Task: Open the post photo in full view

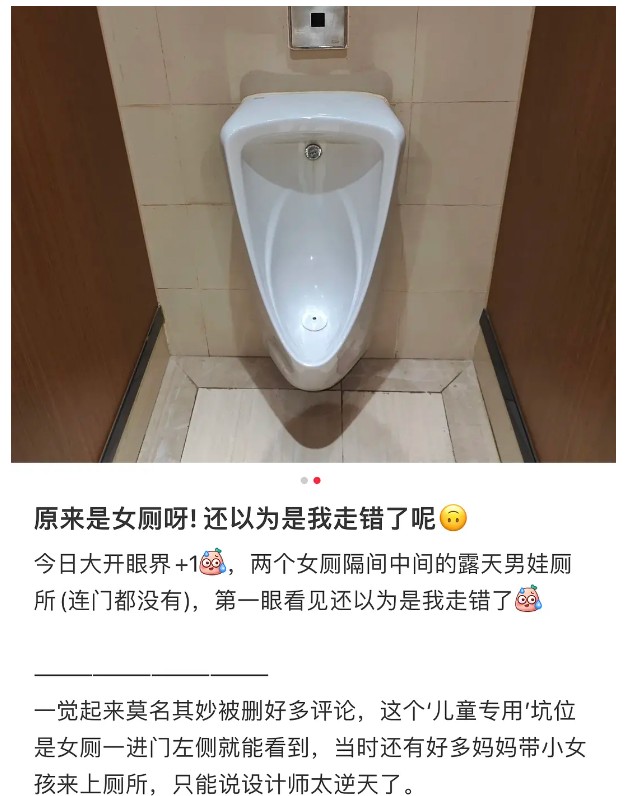Action: pos(313,235)
